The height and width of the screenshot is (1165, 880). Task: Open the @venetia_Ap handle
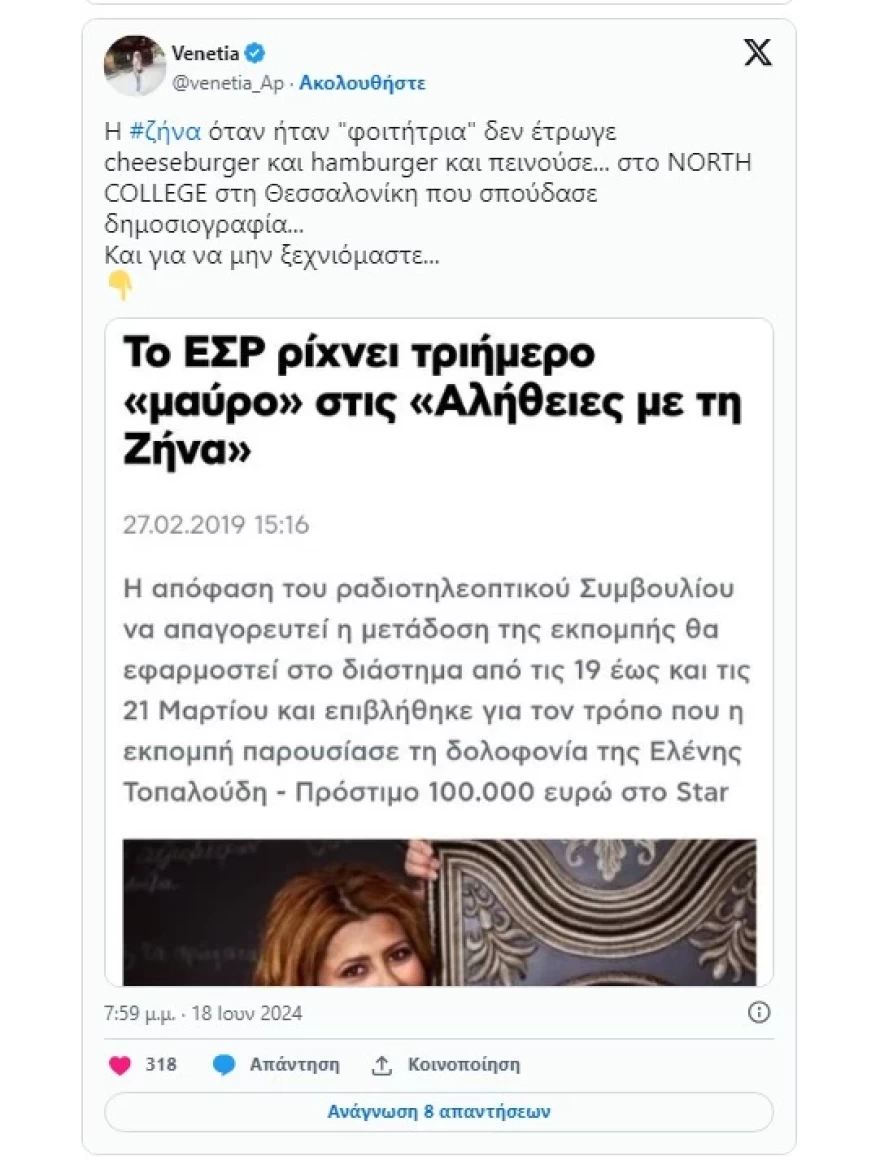[228, 83]
